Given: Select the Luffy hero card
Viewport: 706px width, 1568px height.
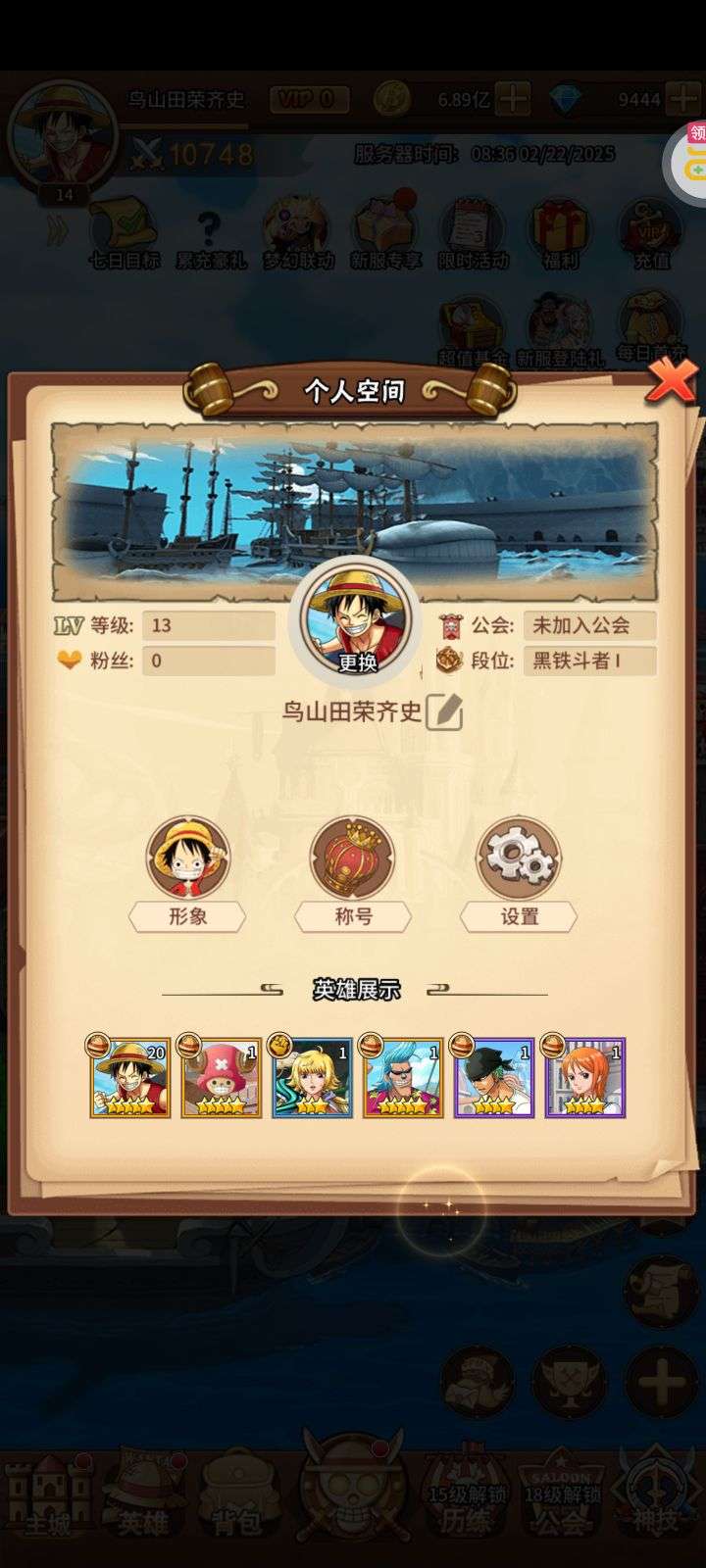Looking at the screenshot, I should 130,1077.
